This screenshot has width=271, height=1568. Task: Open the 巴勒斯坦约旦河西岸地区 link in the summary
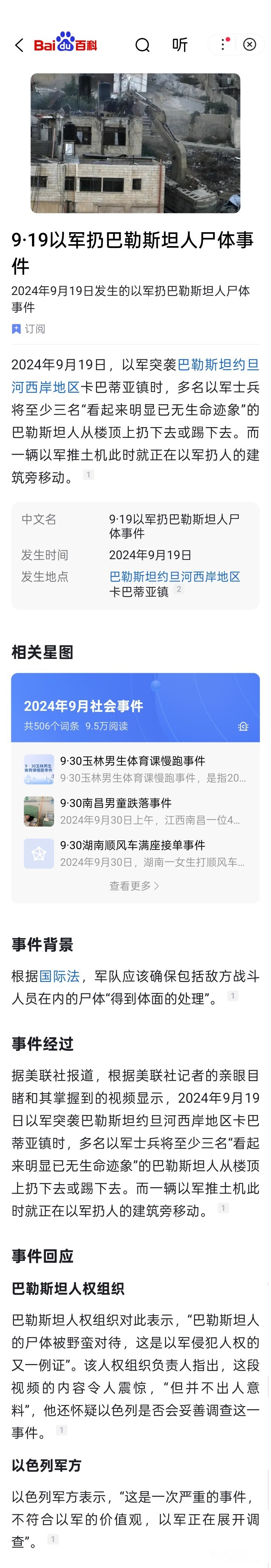pos(218,365)
